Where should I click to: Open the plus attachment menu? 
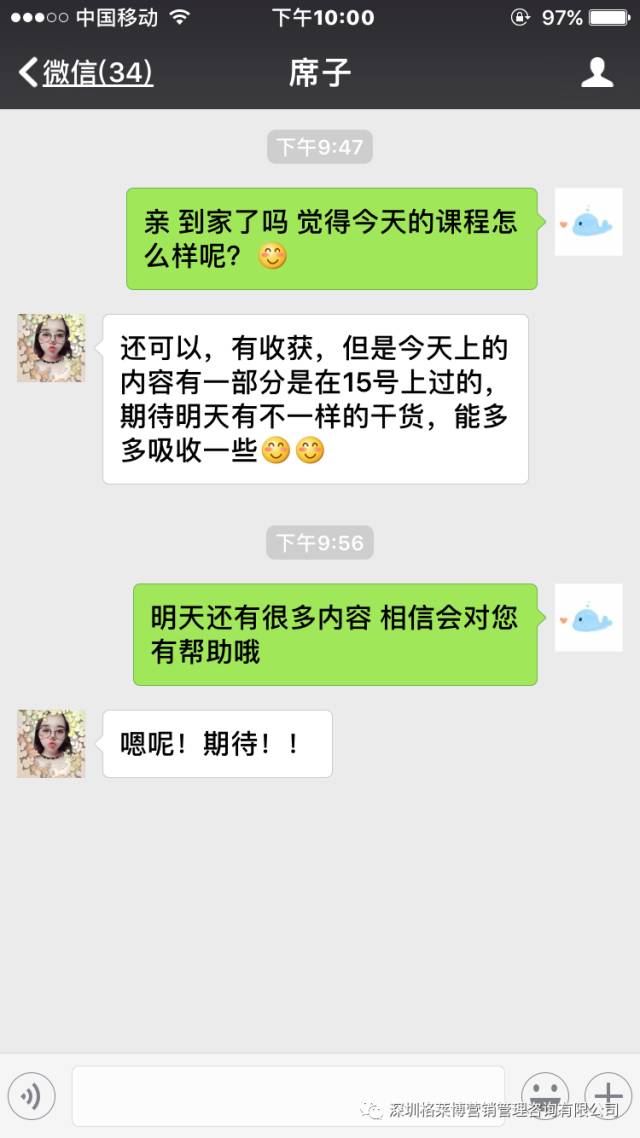point(606,1092)
